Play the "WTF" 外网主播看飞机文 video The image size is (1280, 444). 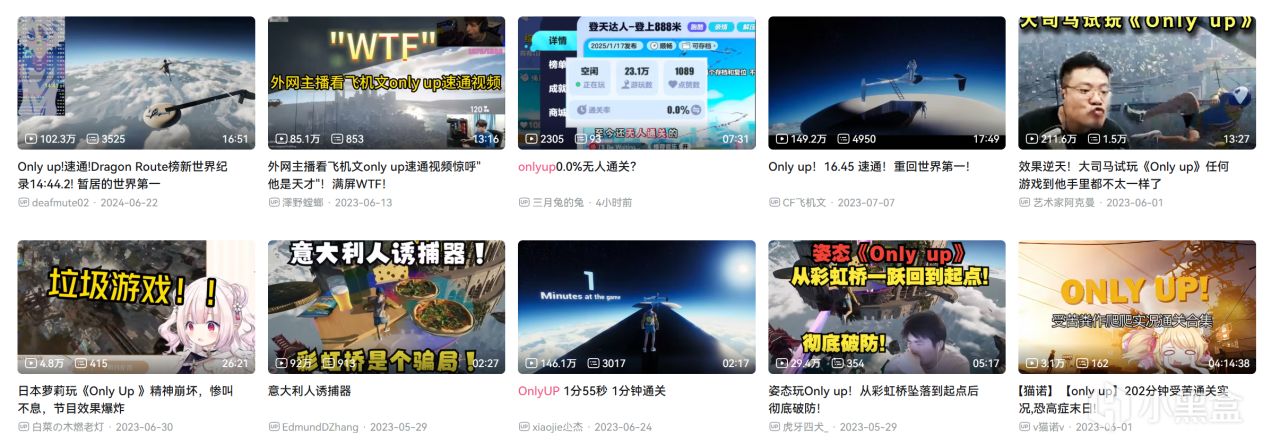coord(386,83)
